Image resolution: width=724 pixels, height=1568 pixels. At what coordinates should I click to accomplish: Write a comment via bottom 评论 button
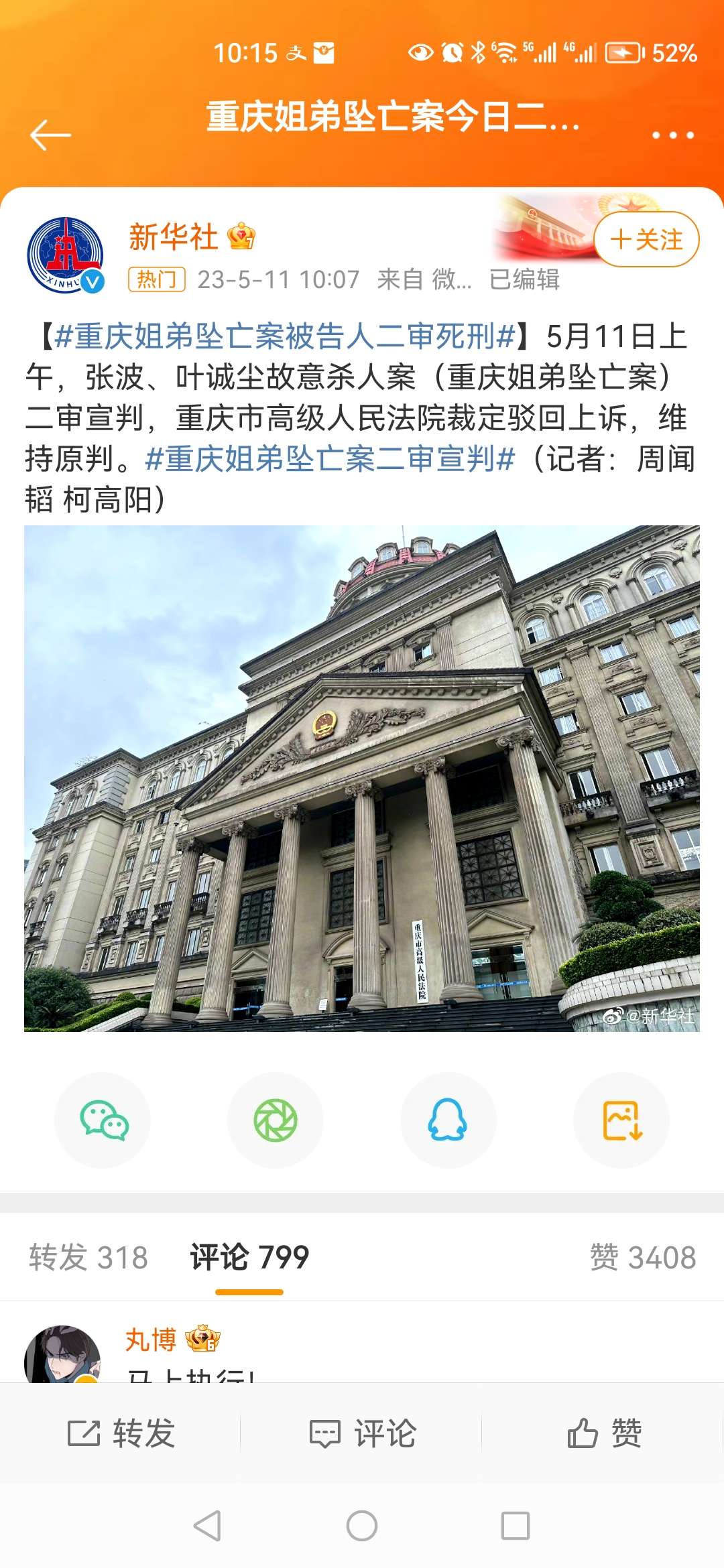(x=362, y=1433)
